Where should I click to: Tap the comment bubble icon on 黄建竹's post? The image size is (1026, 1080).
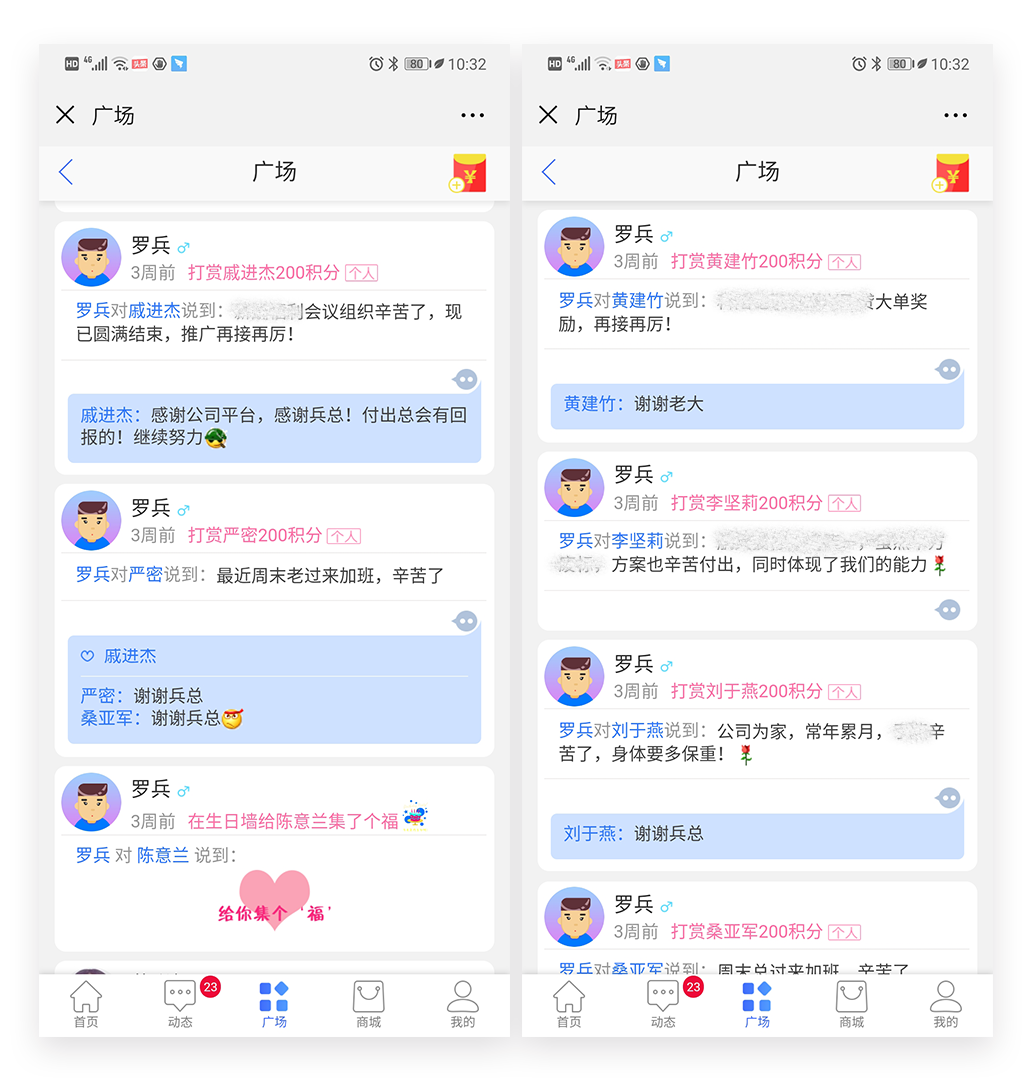947,369
